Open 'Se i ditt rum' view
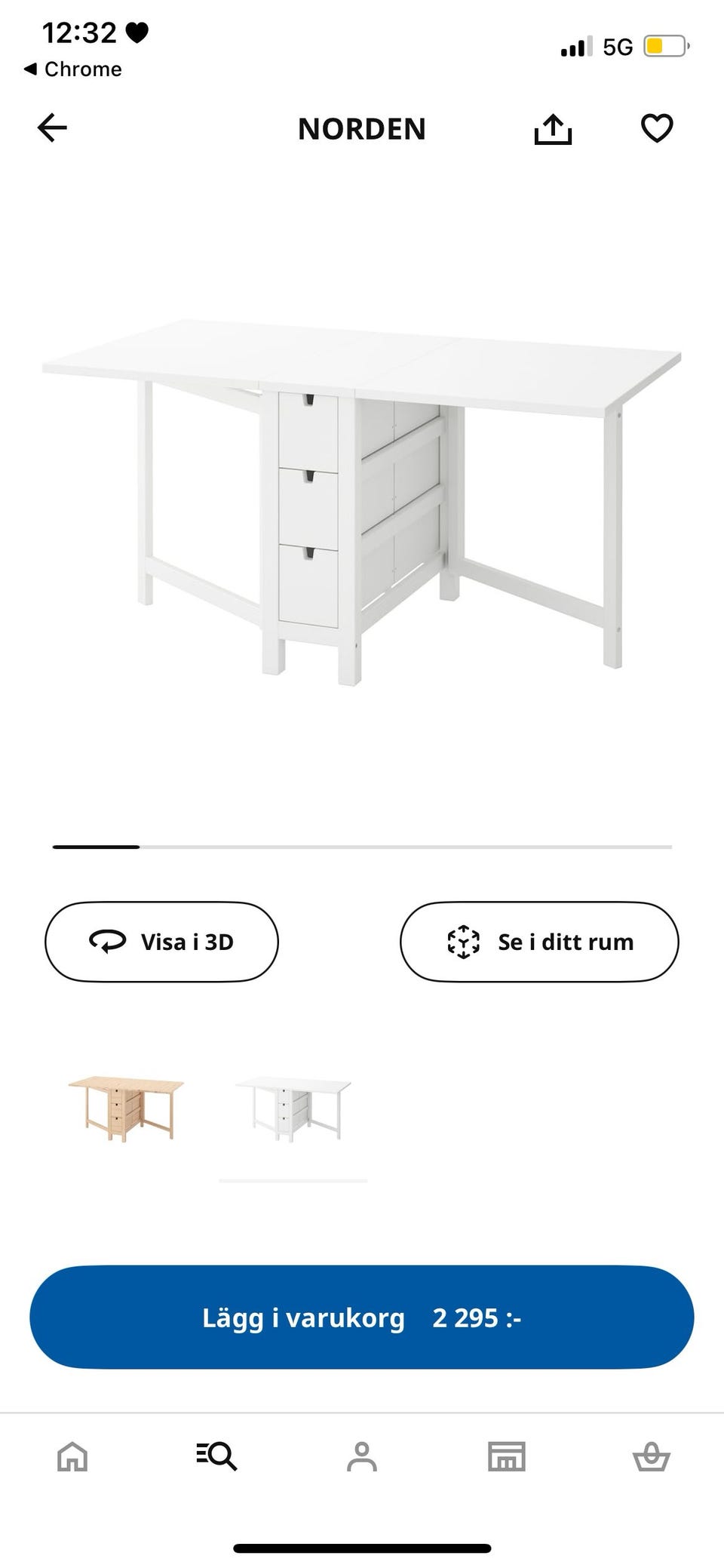This screenshot has height=1568, width=724. [538, 942]
